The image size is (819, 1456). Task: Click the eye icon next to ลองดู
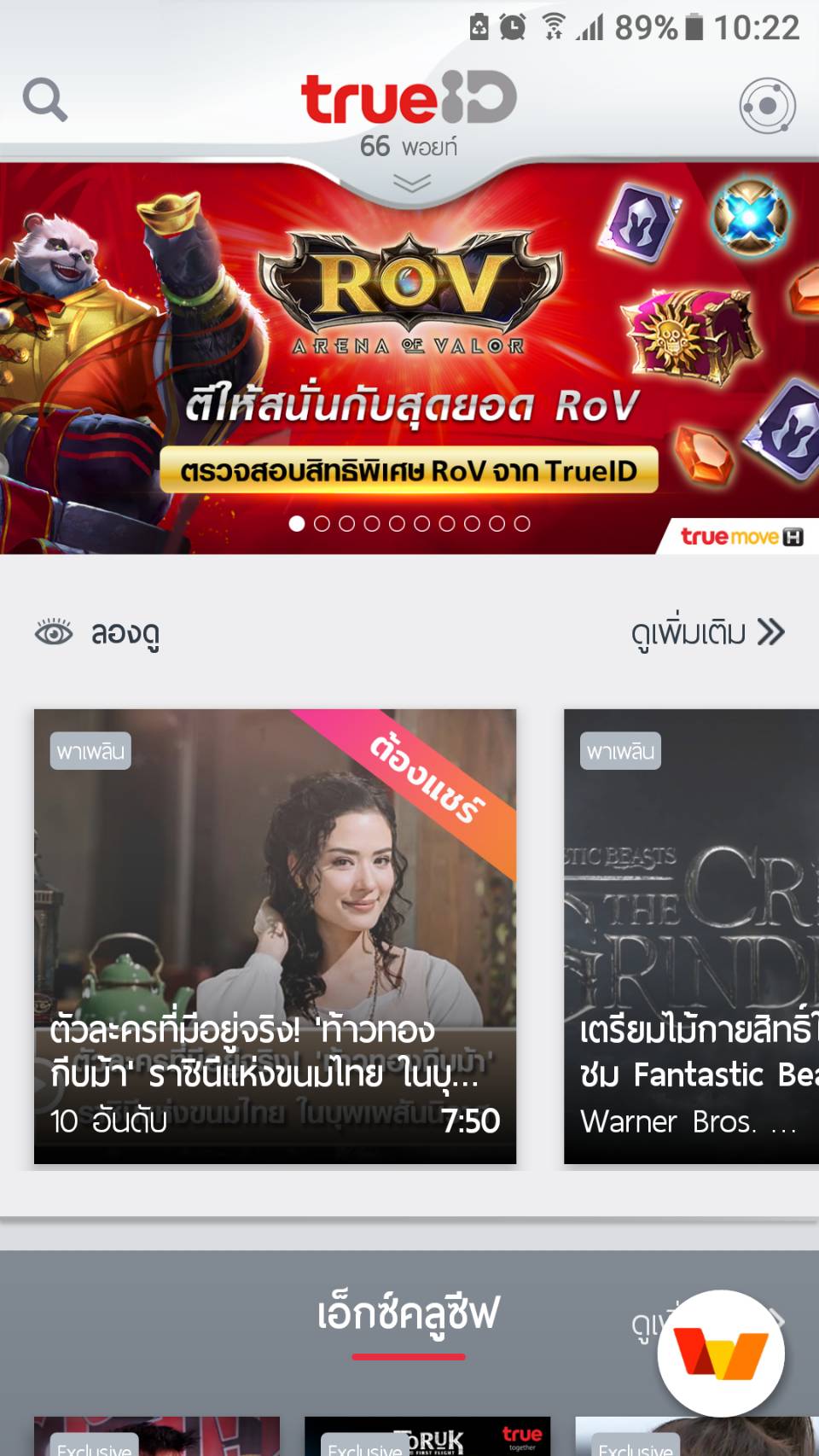click(x=53, y=632)
